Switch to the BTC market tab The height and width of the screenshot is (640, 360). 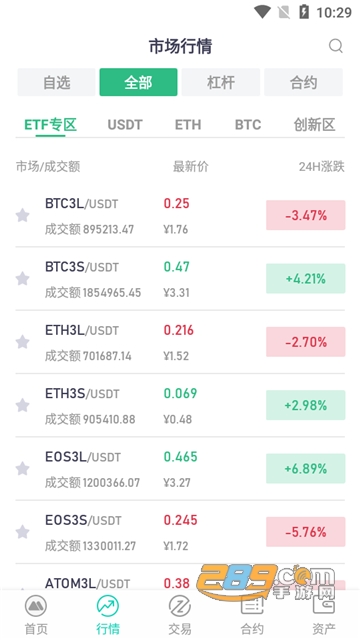pyautogui.click(x=248, y=124)
